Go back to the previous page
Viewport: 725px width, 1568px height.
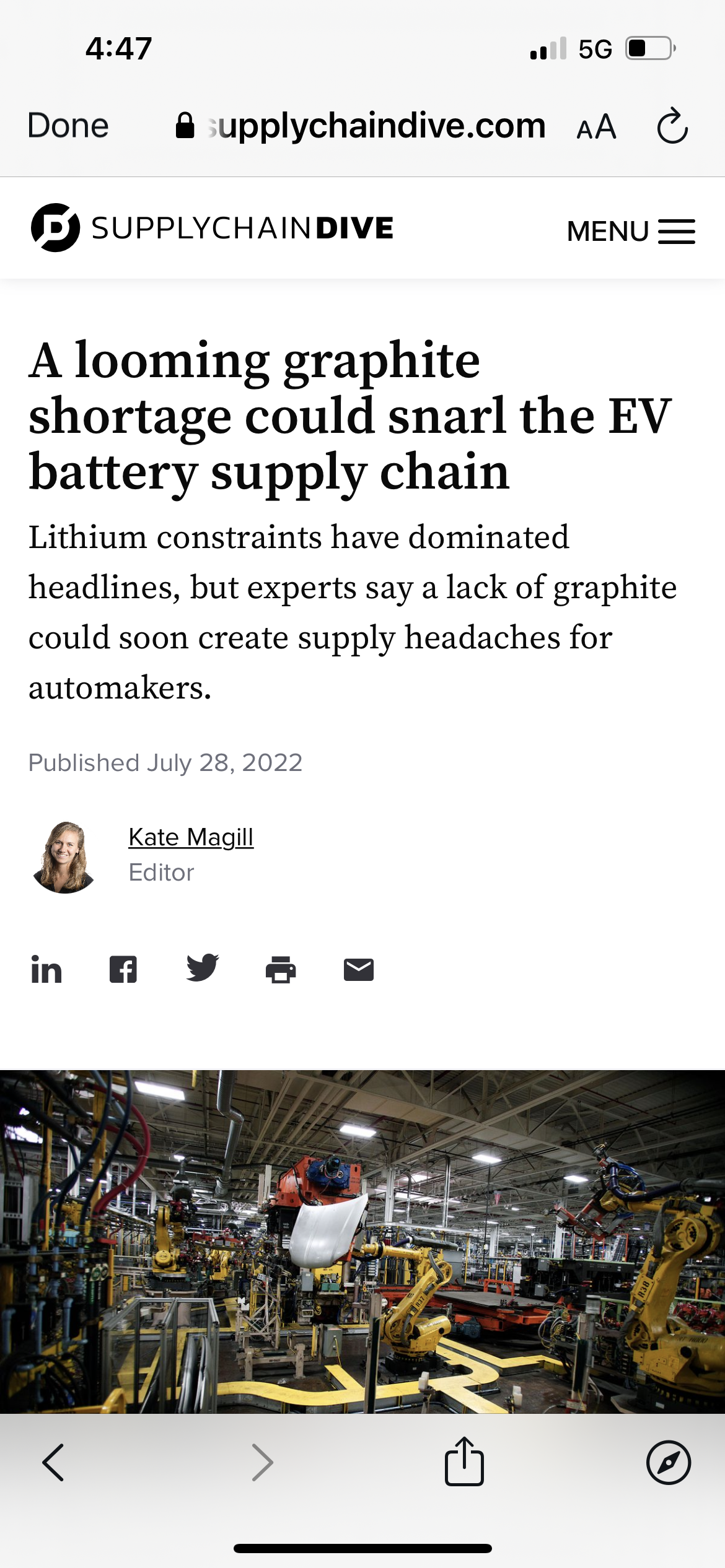click(x=53, y=1462)
